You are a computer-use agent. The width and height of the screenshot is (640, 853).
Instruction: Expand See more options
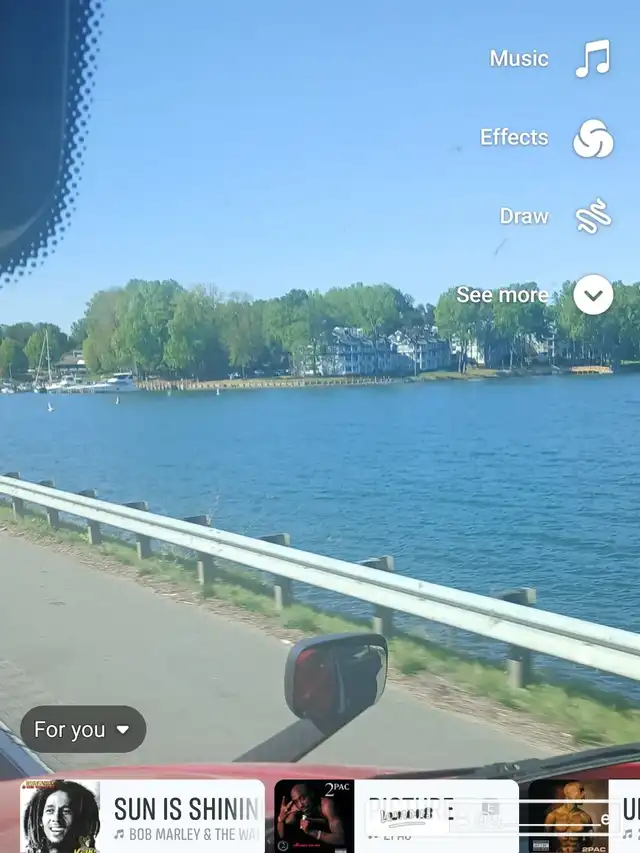click(x=593, y=295)
